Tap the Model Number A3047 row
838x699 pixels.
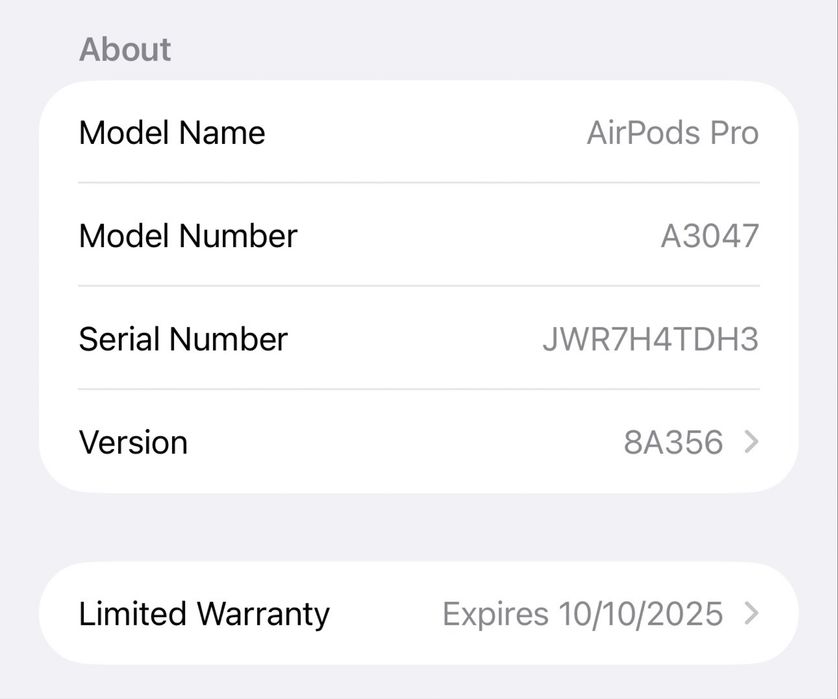pyautogui.click(x=418, y=236)
